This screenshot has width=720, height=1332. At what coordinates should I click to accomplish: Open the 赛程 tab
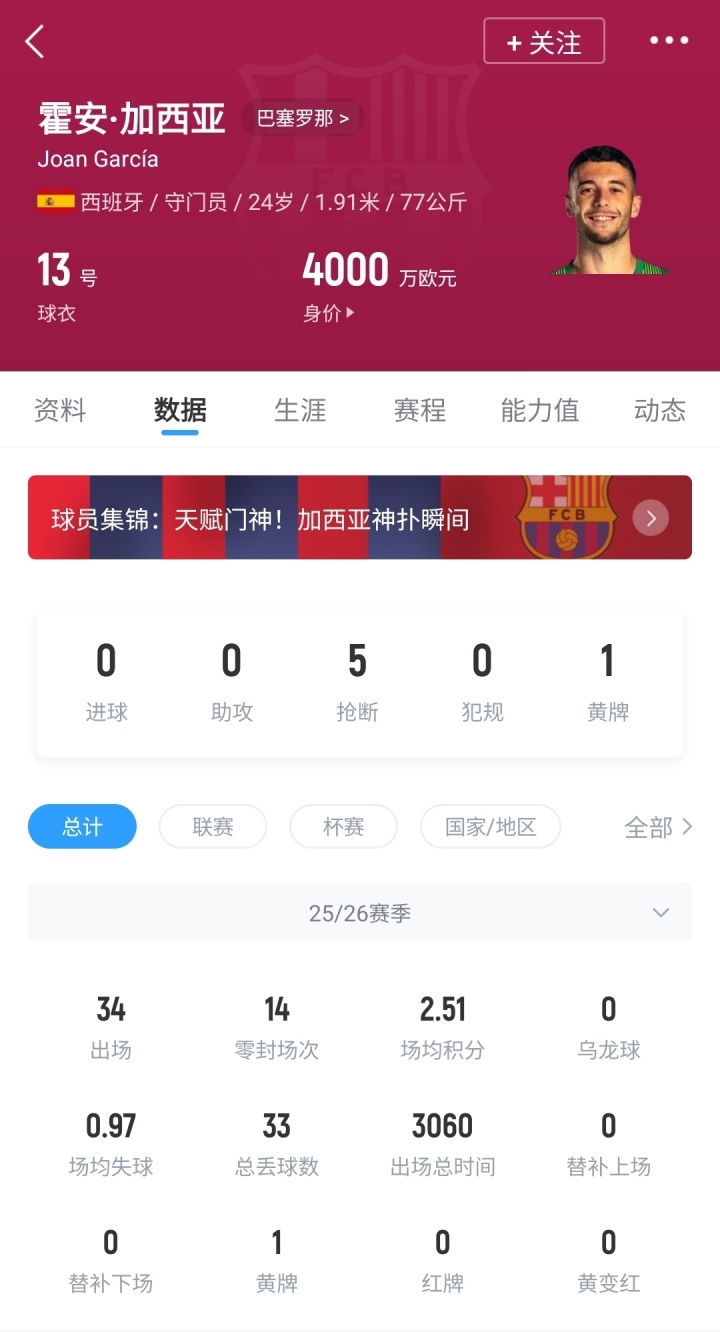click(420, 410)
